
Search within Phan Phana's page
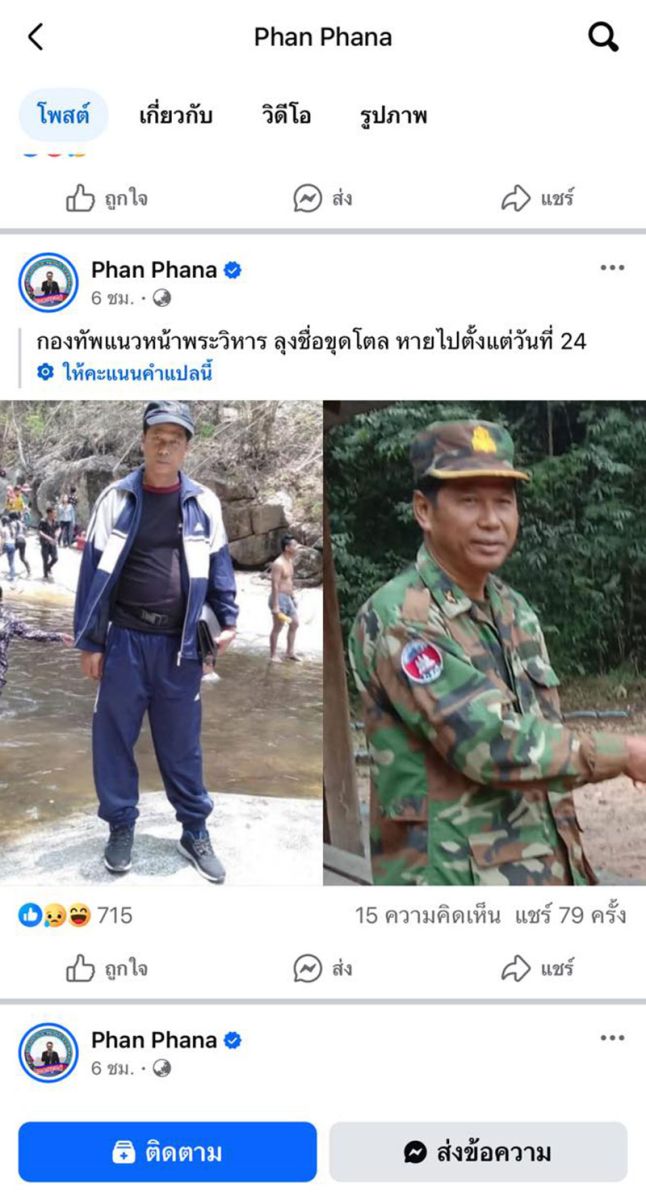point(602,38)
